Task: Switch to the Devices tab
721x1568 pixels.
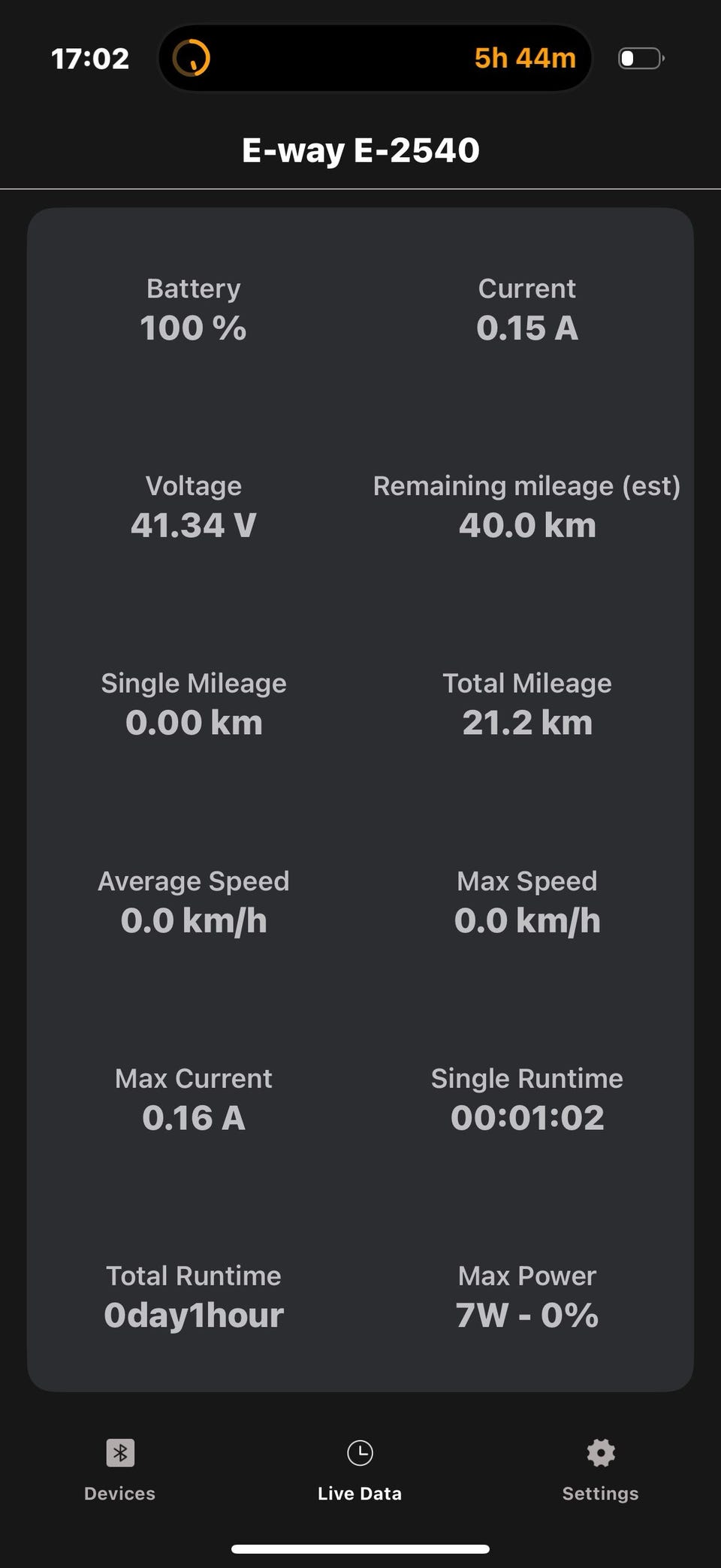Action: tap(119, 1469)
